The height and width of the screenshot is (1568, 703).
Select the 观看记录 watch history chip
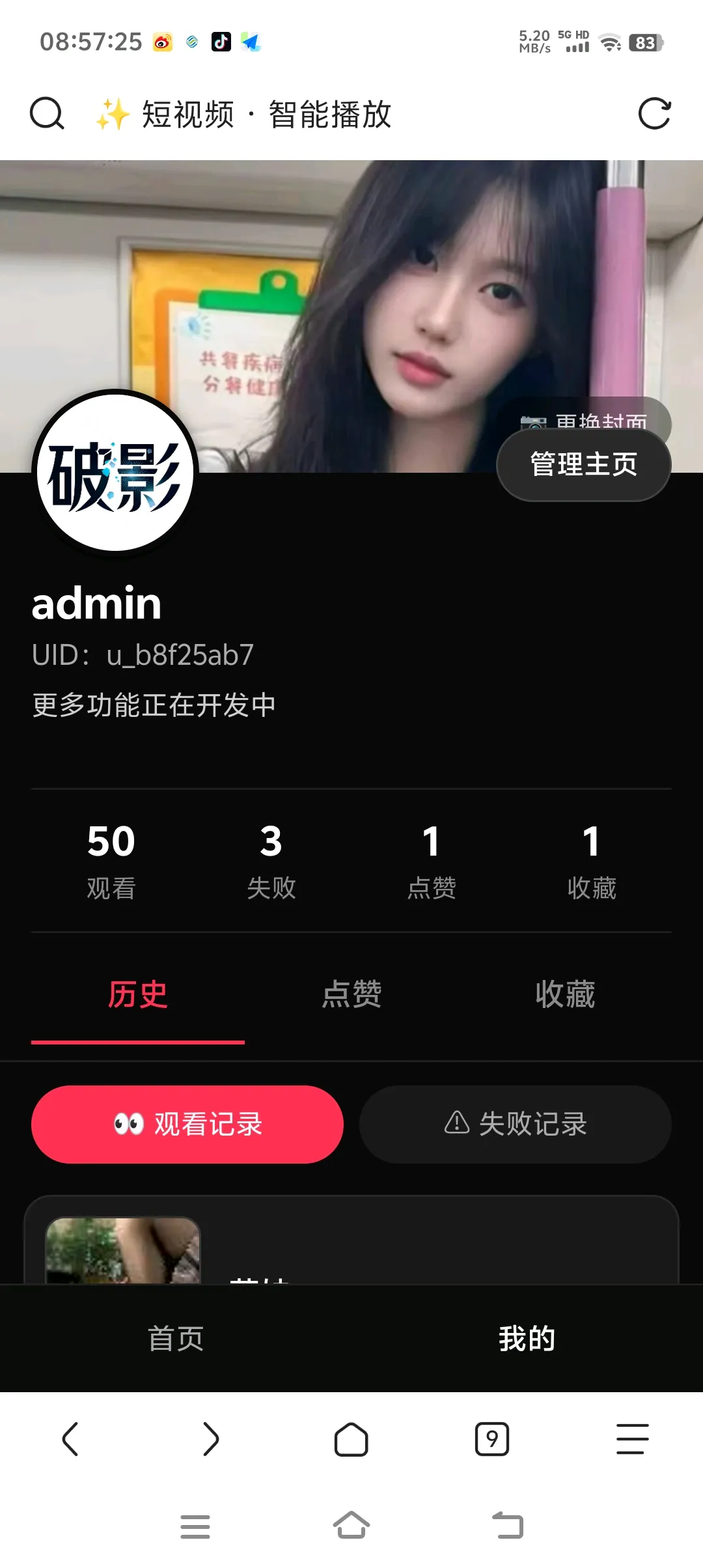click(x=187, y=1124)
